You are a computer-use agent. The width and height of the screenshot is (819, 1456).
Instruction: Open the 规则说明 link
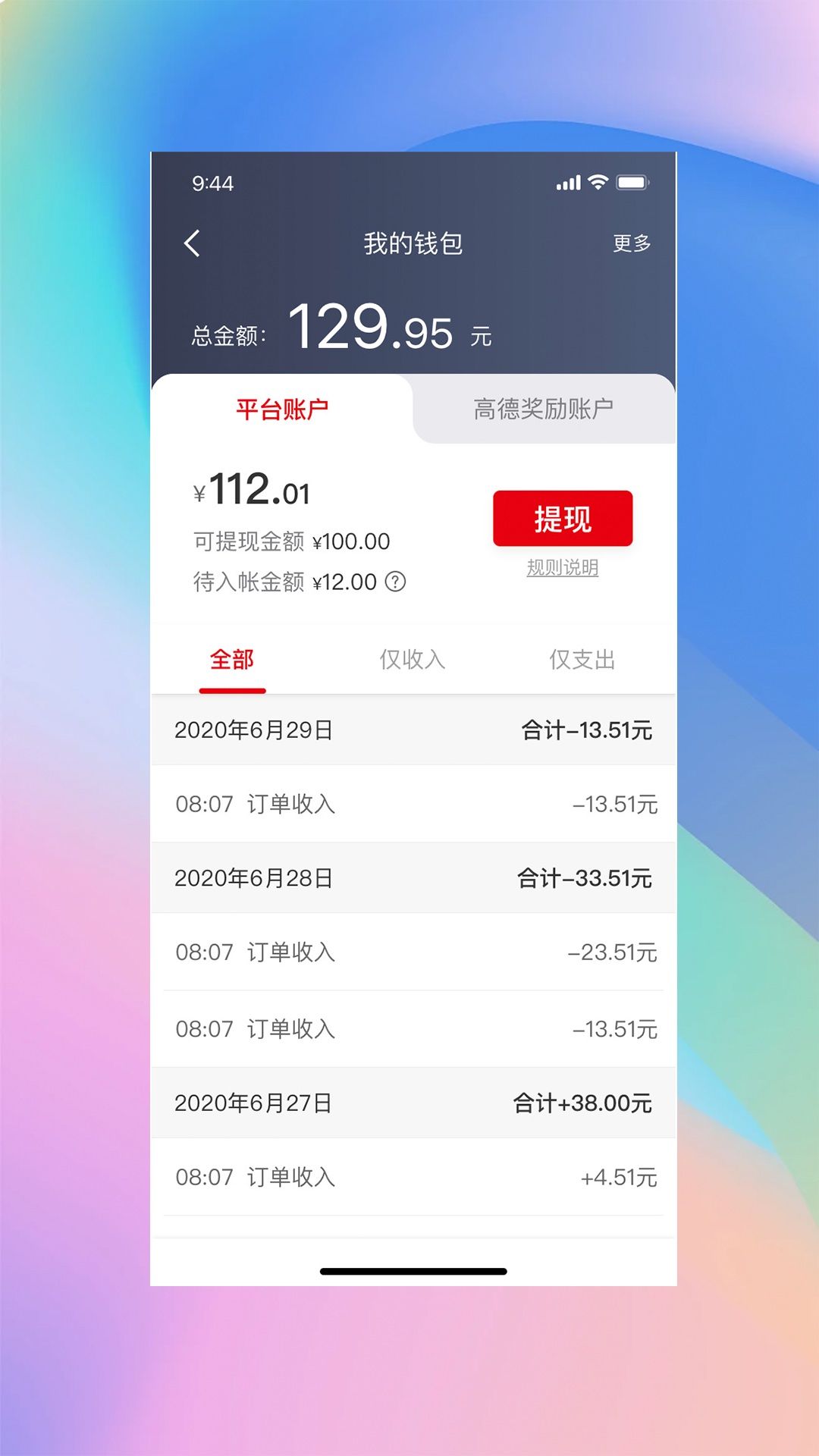563,568
